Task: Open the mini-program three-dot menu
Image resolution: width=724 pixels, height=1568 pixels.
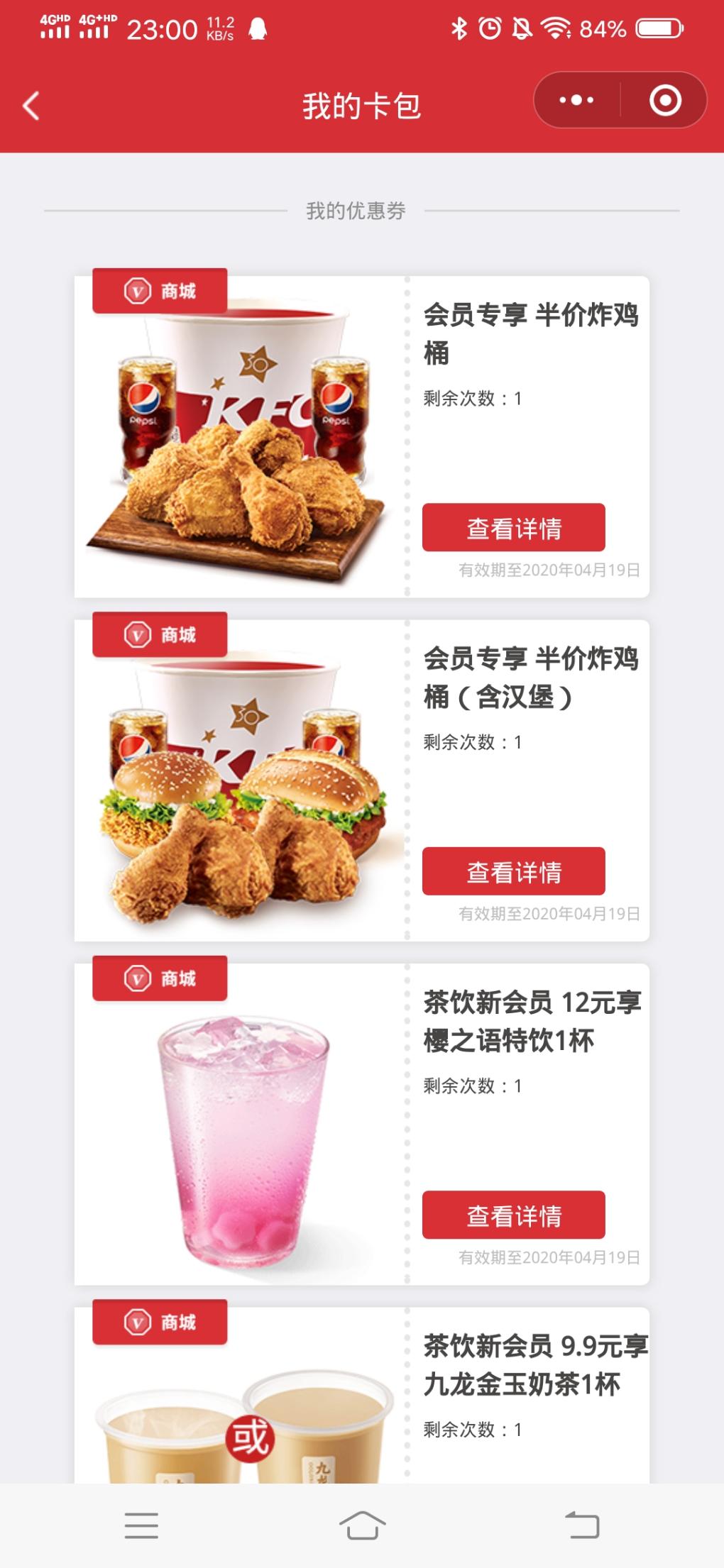Action: [x=576, y=101]
